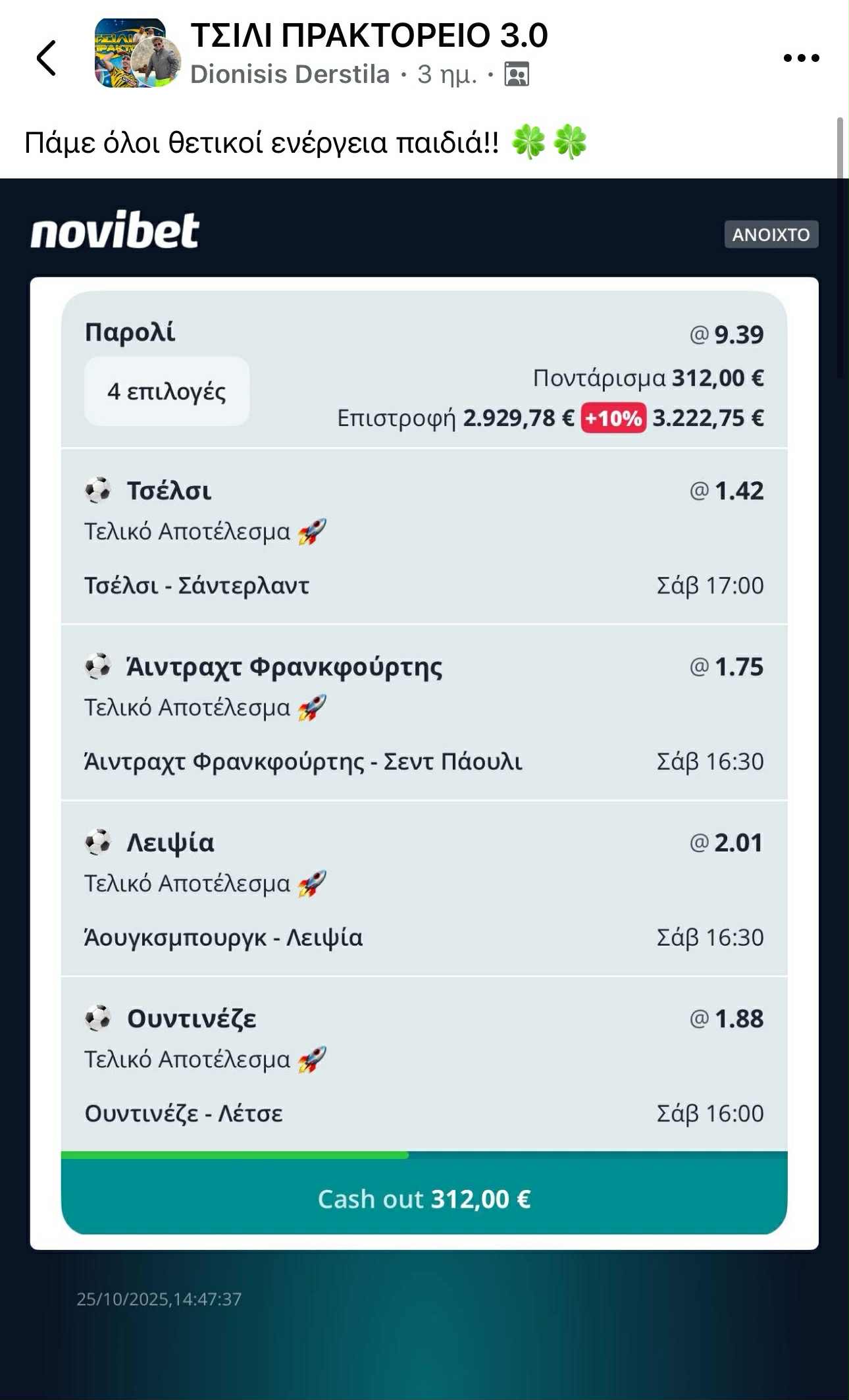Open the post's three-dot overflow menu
Viewport: 849px width, 1400px height.
801,58
